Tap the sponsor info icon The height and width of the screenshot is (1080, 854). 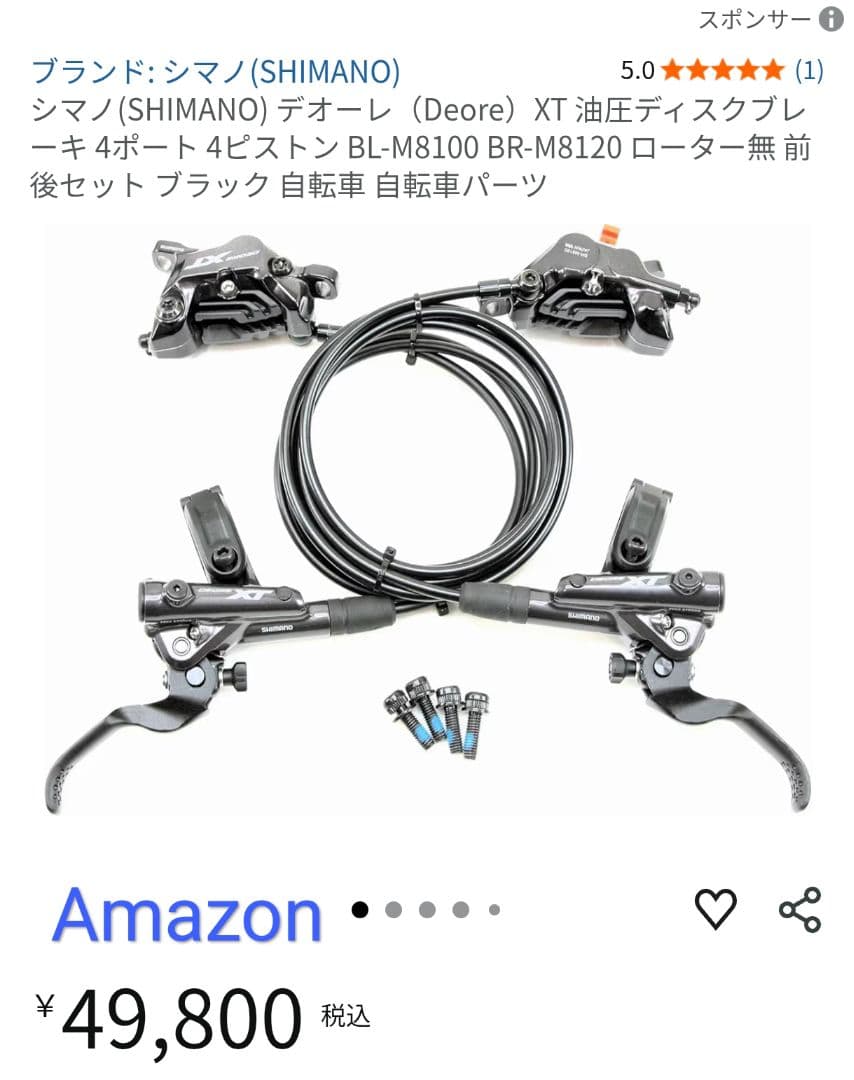(832, 18)
